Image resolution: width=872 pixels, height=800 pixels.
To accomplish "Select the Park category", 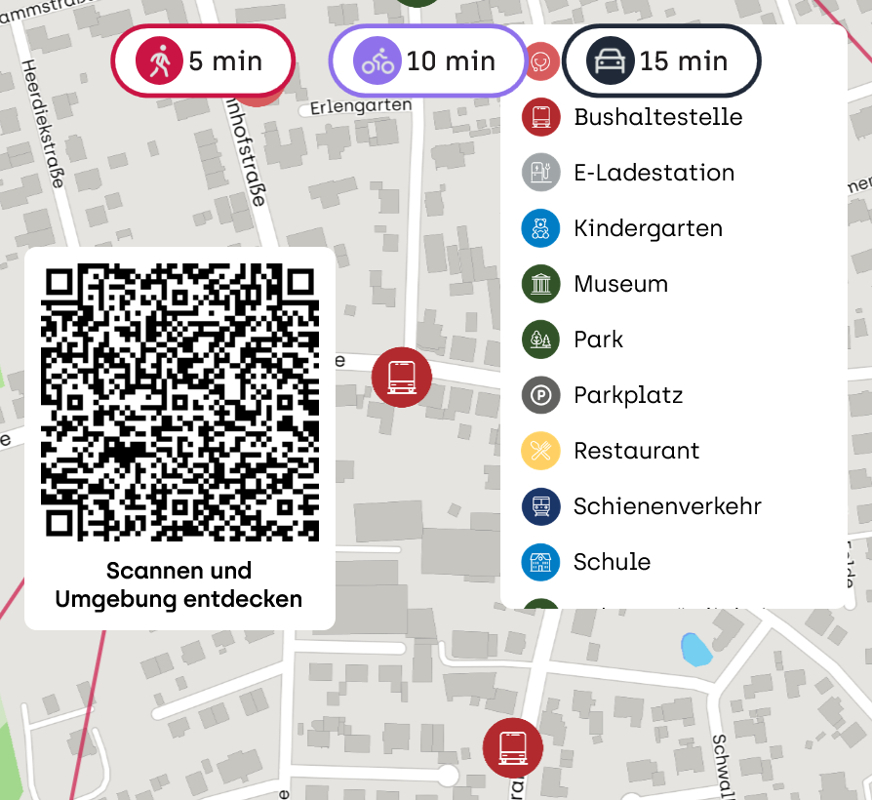I will 598,340.
